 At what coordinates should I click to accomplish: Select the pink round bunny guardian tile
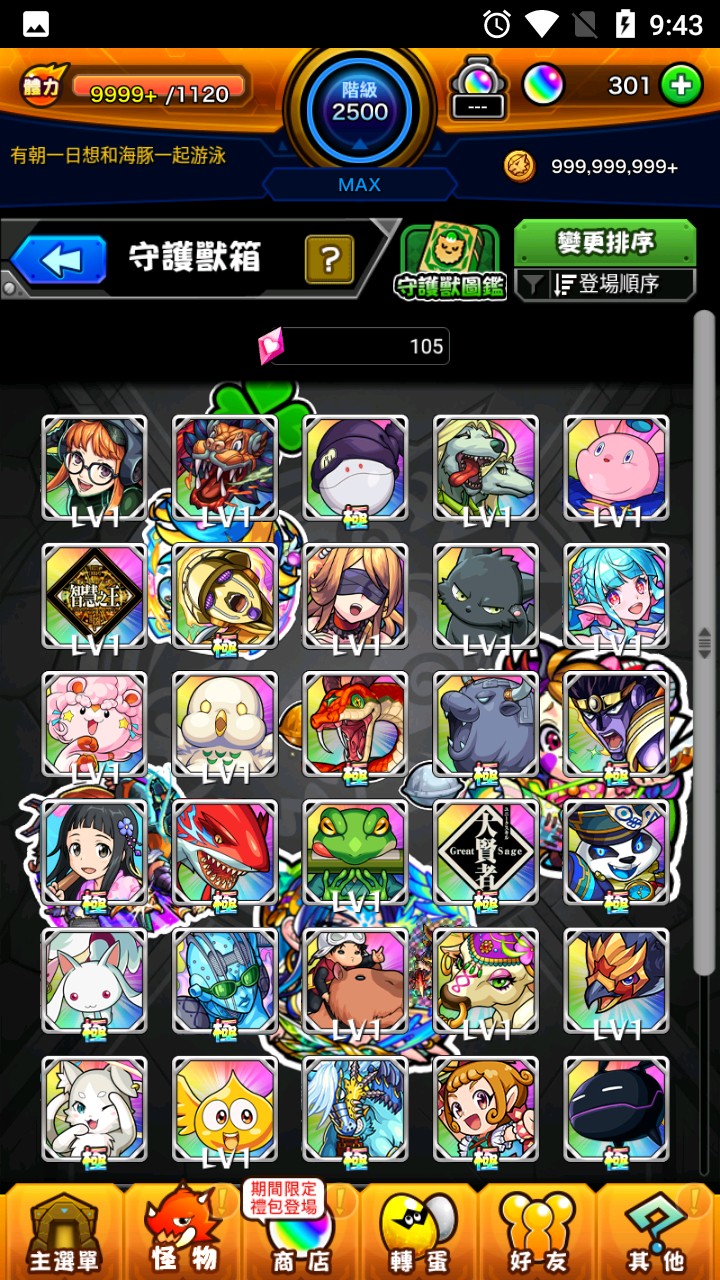616,468
